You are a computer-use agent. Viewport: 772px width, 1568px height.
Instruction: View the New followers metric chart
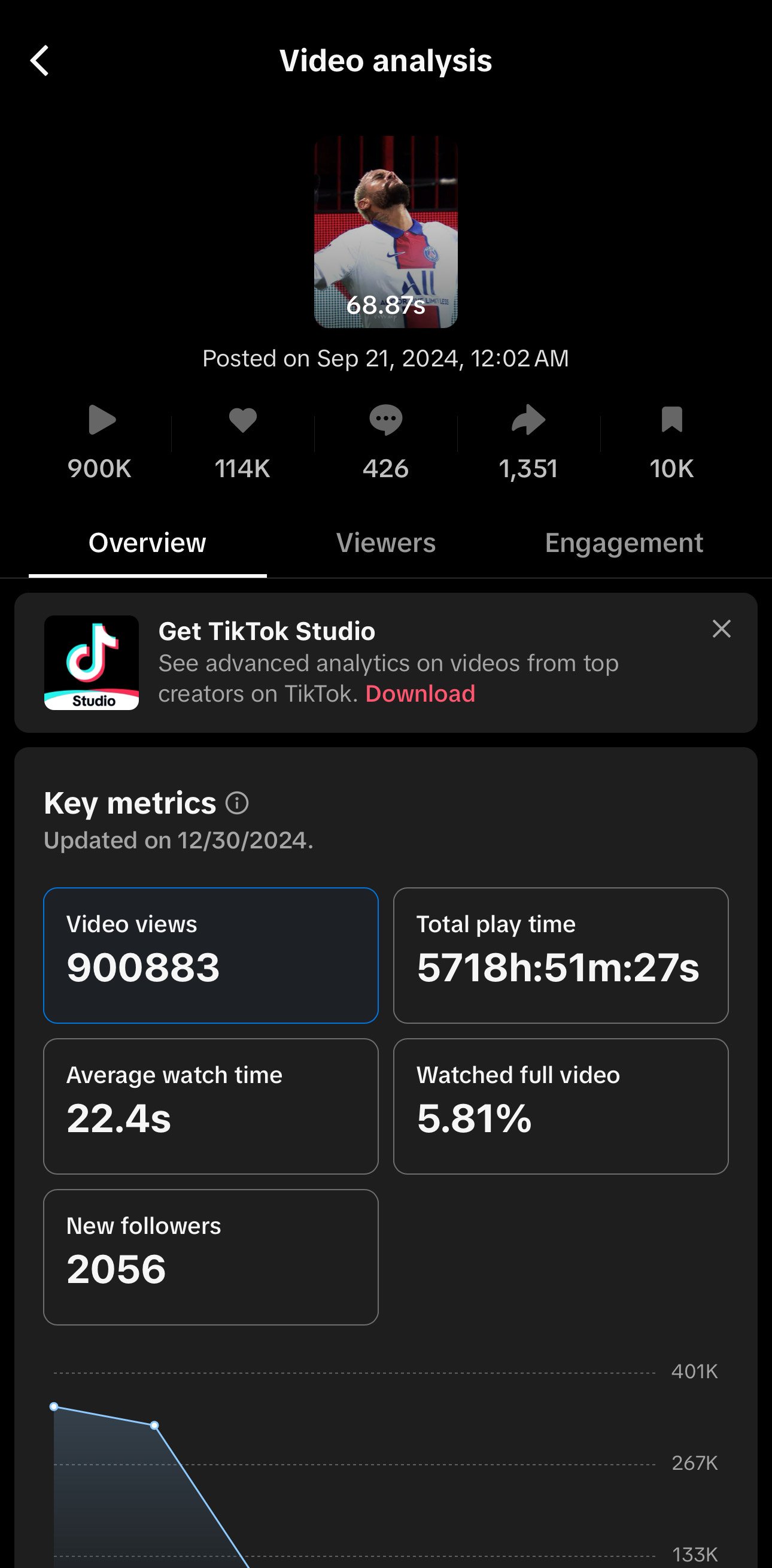click(x=211, y=1257)
